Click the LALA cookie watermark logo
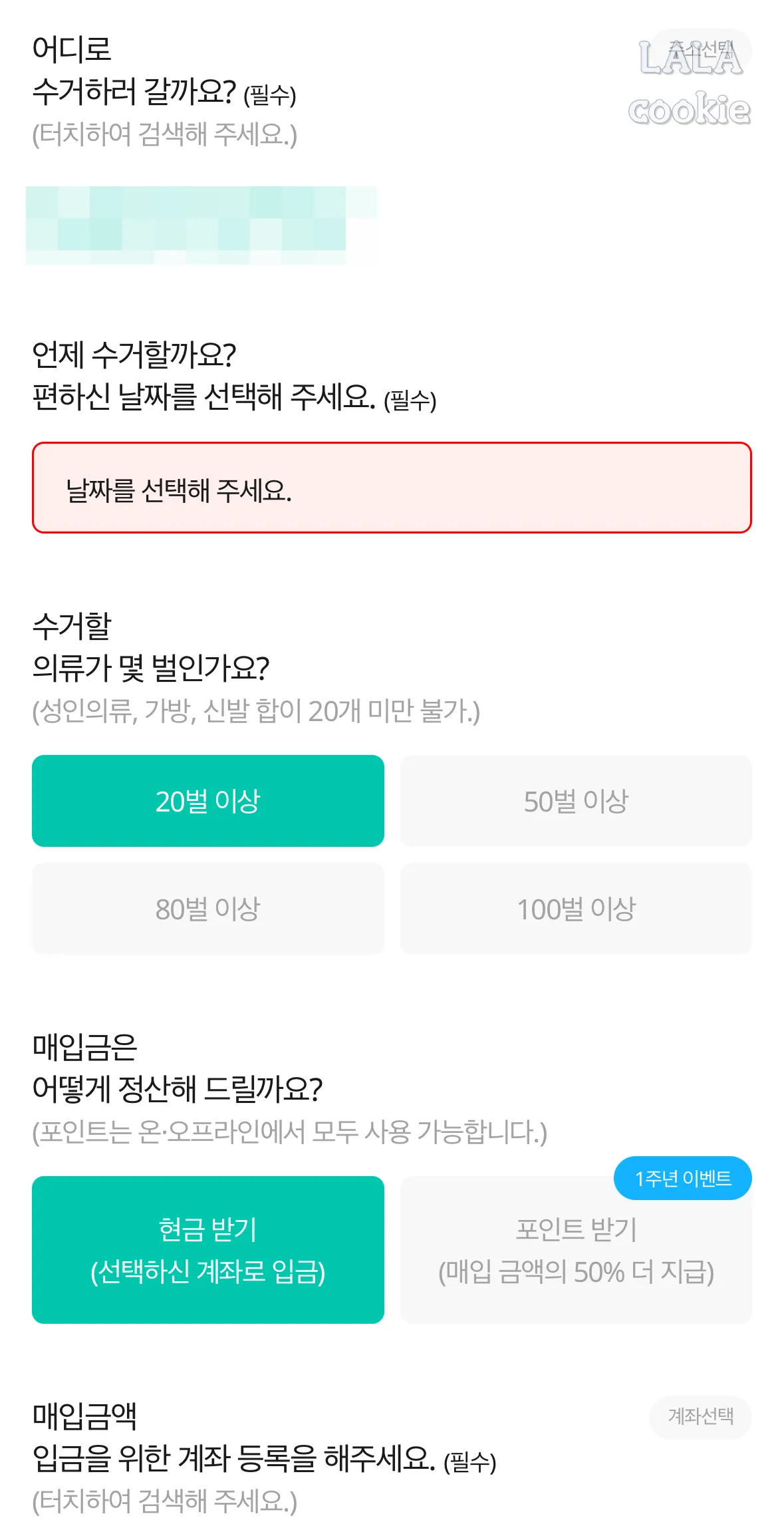784x1534 pixels. tap(693, 80)
